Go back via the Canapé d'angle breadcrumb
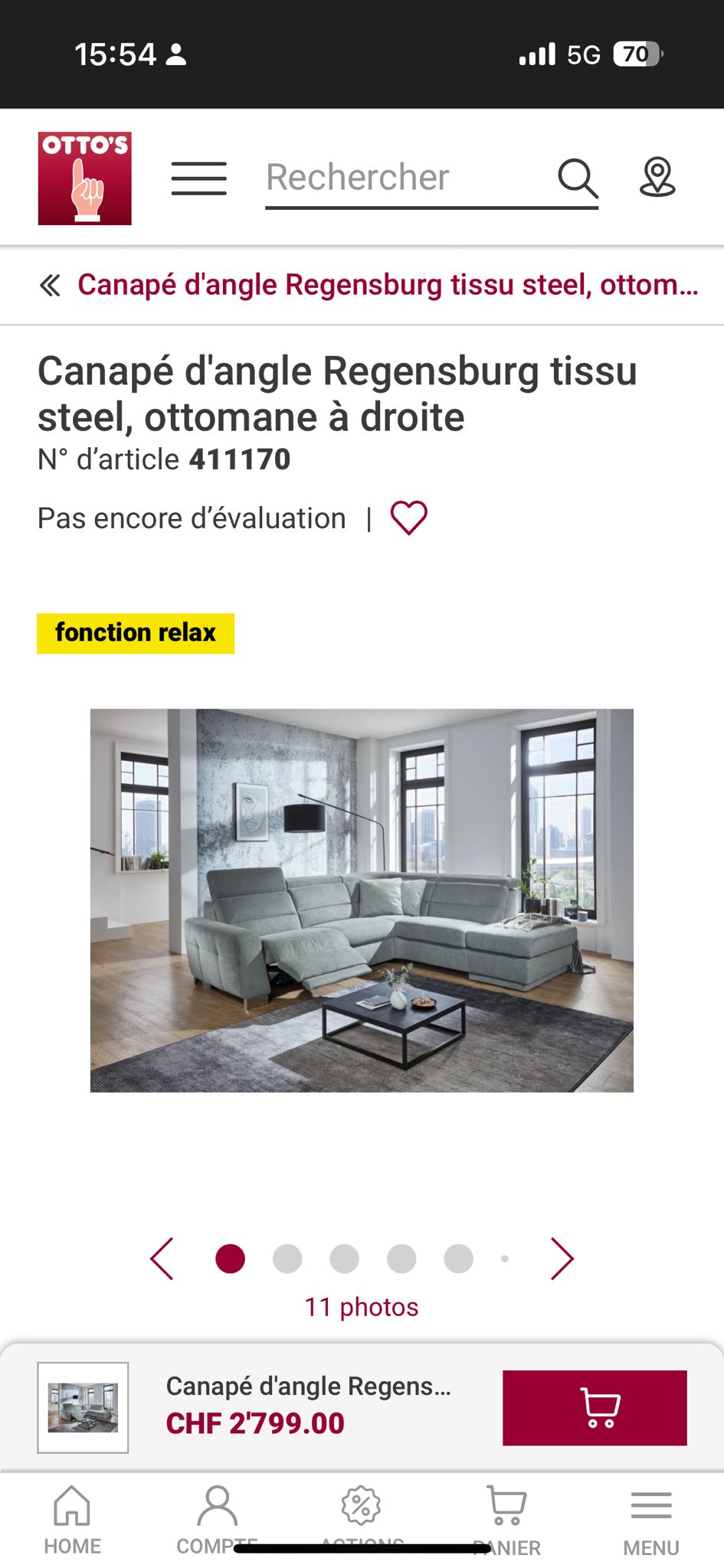The width and height of the screenshot is (724, 1568). (369, 285)
